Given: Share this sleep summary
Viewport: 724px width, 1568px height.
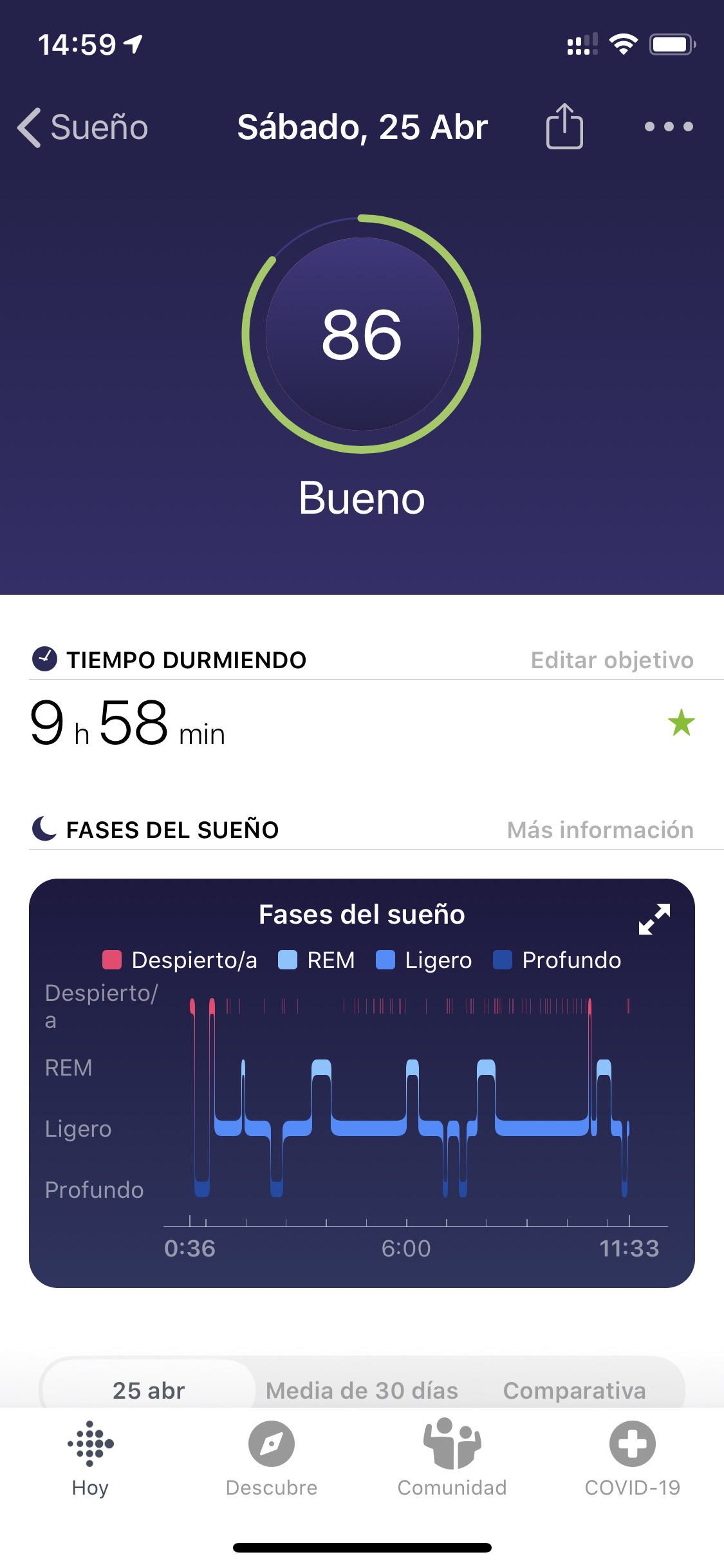Looking at the screenshot, I should pos(564,126).
